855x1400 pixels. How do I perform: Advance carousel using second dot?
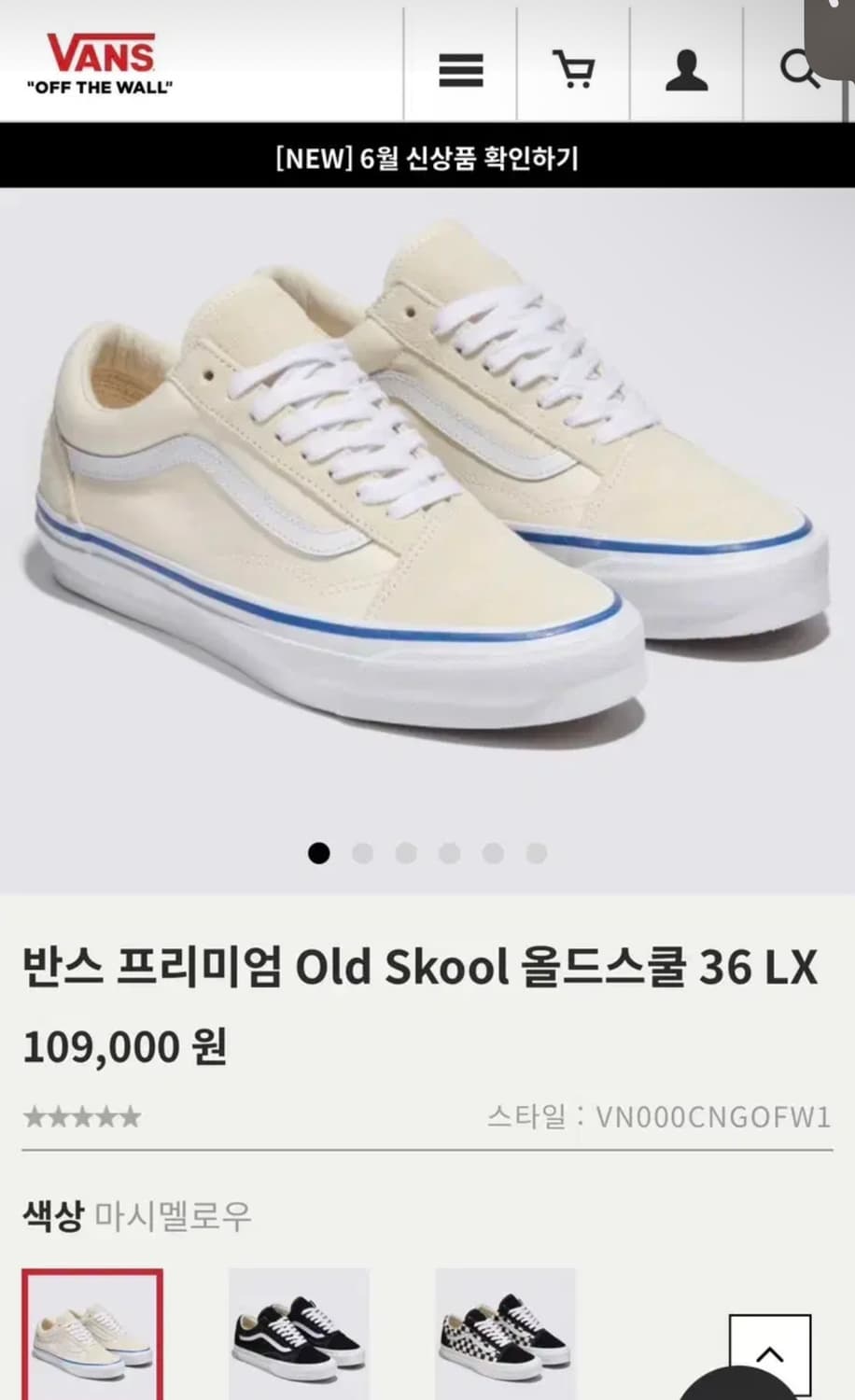[x=364, y=852]
